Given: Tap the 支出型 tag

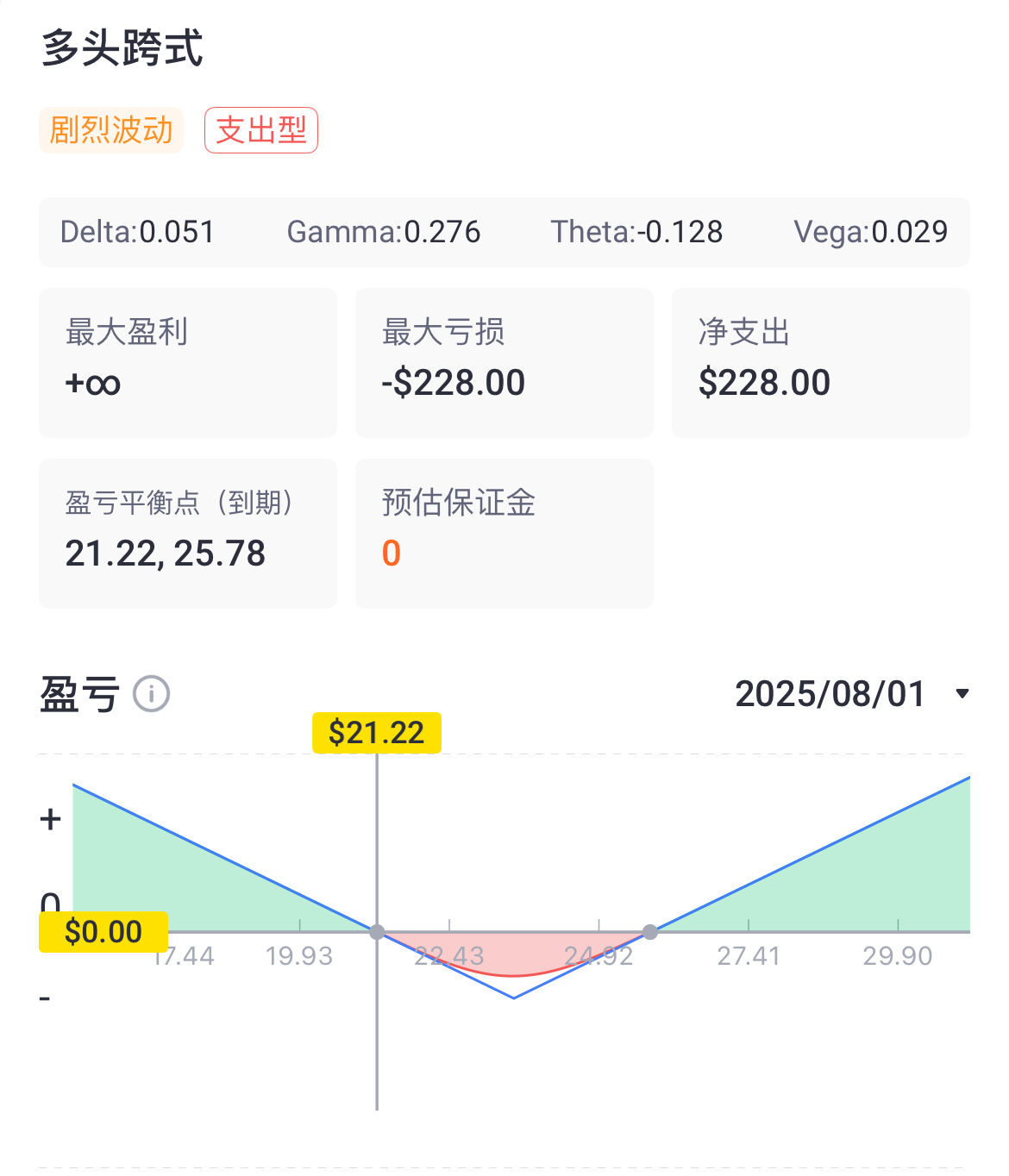Looking at the screenshot, I should point(261,130).
